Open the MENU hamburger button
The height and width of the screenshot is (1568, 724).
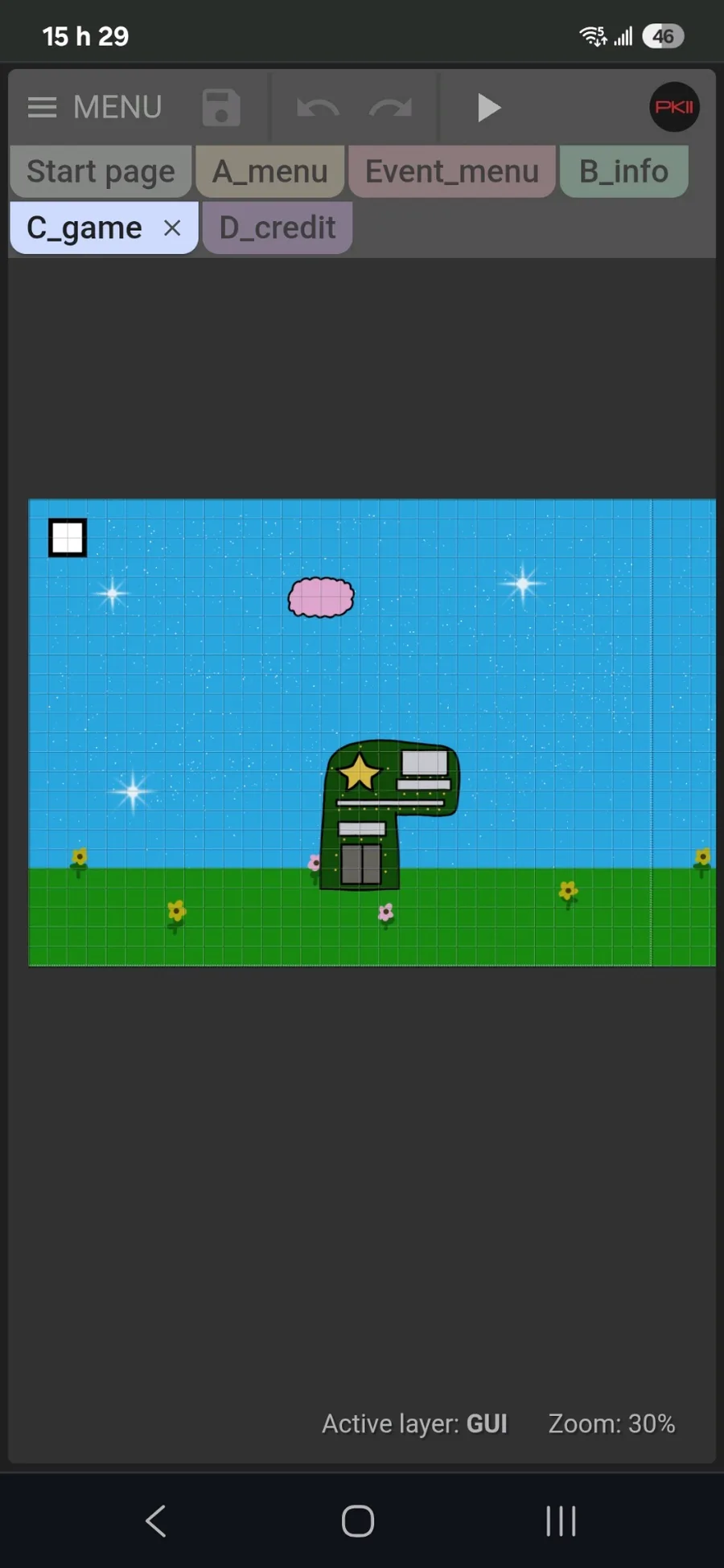click(94, 107)
